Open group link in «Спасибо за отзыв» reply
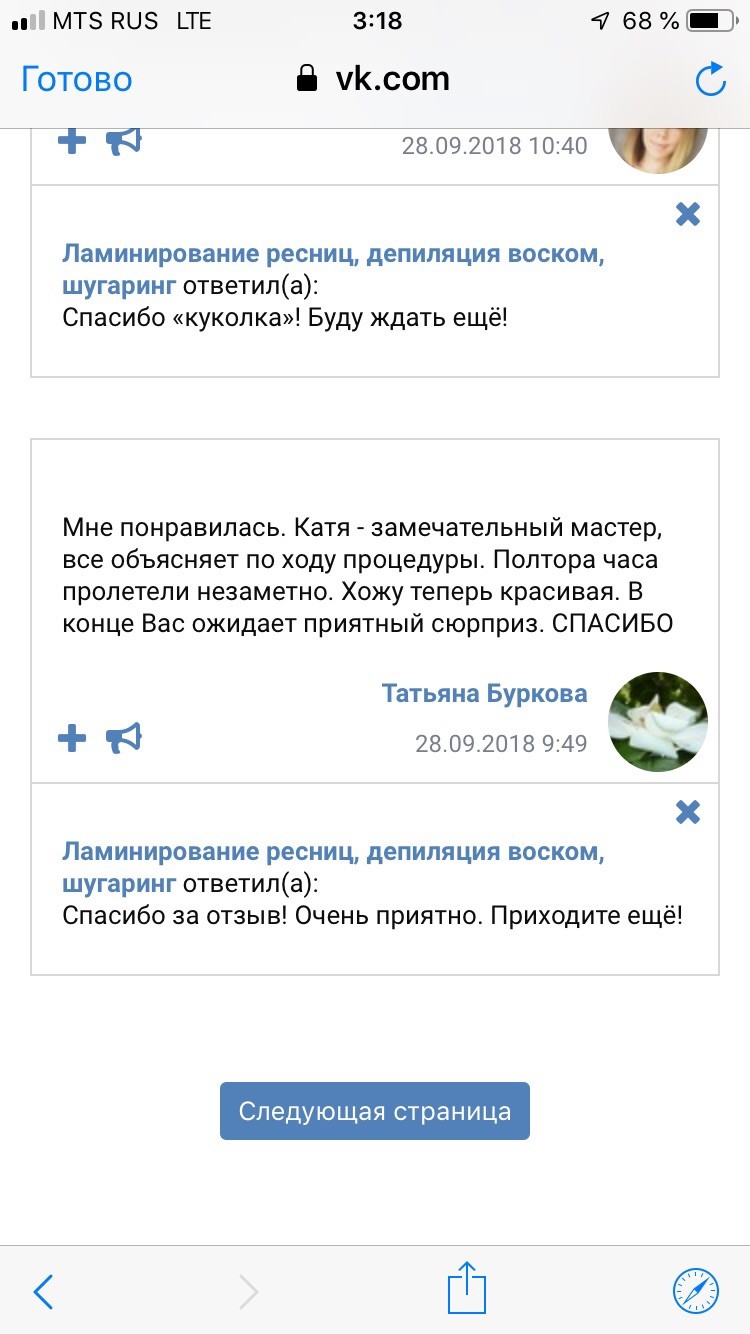The width and height of the screenshot is (750, 1334). 332,853
